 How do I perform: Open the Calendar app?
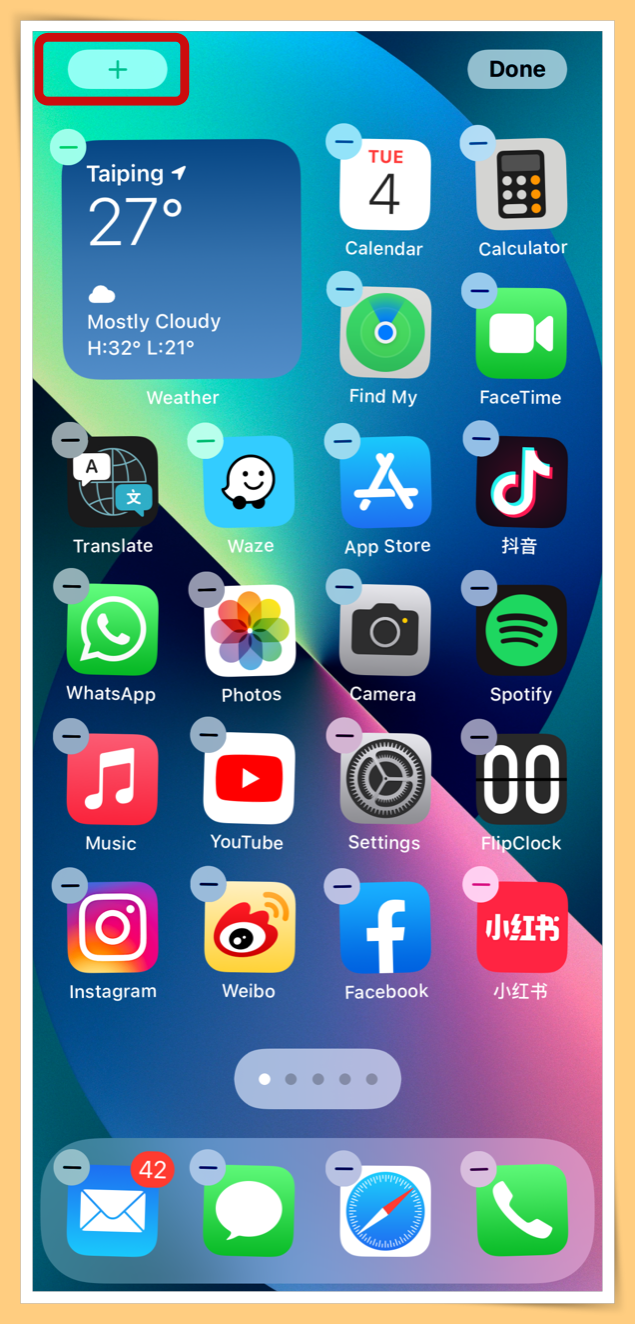[x=385, y=185]
